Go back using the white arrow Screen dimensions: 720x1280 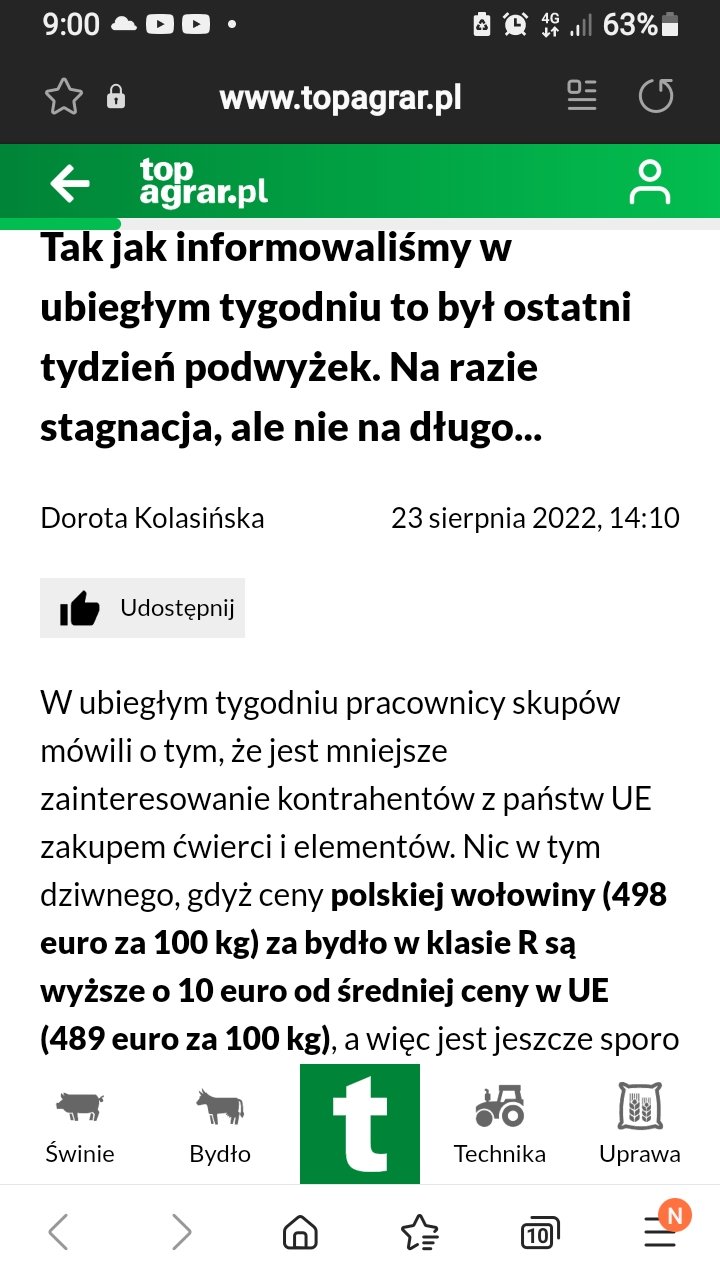point(70,183)
